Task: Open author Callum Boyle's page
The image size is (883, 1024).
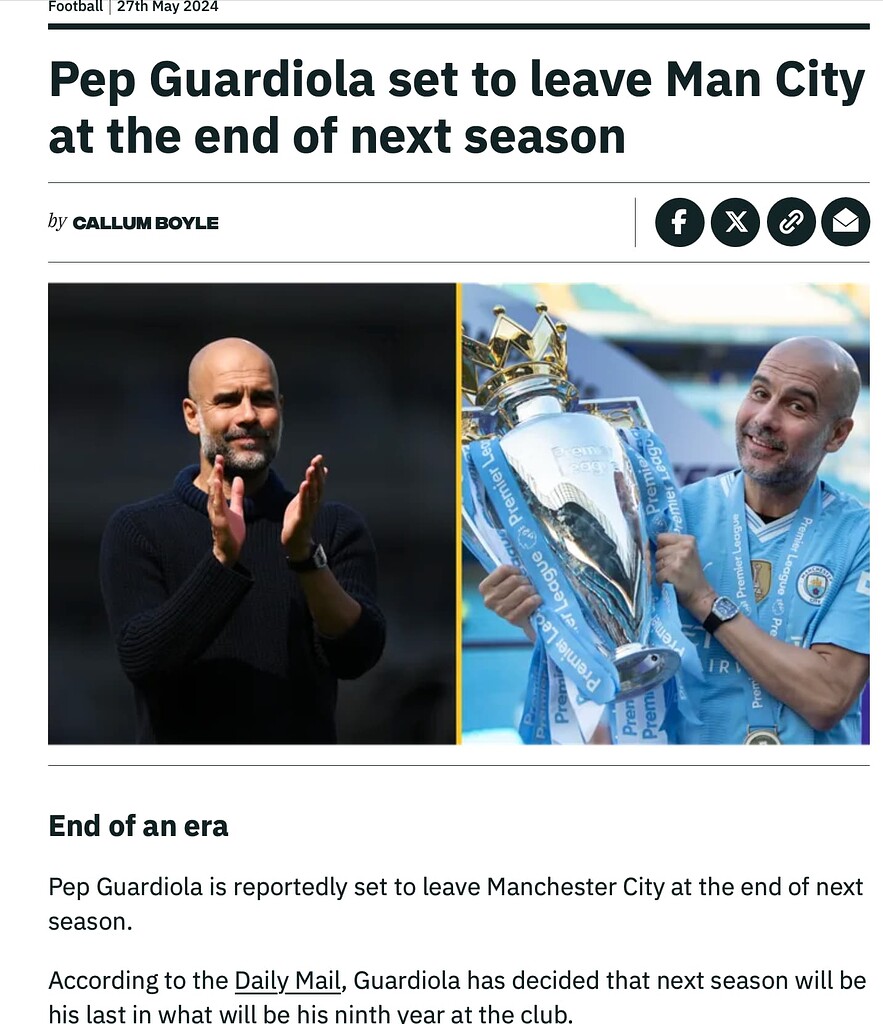Action: 145,222
